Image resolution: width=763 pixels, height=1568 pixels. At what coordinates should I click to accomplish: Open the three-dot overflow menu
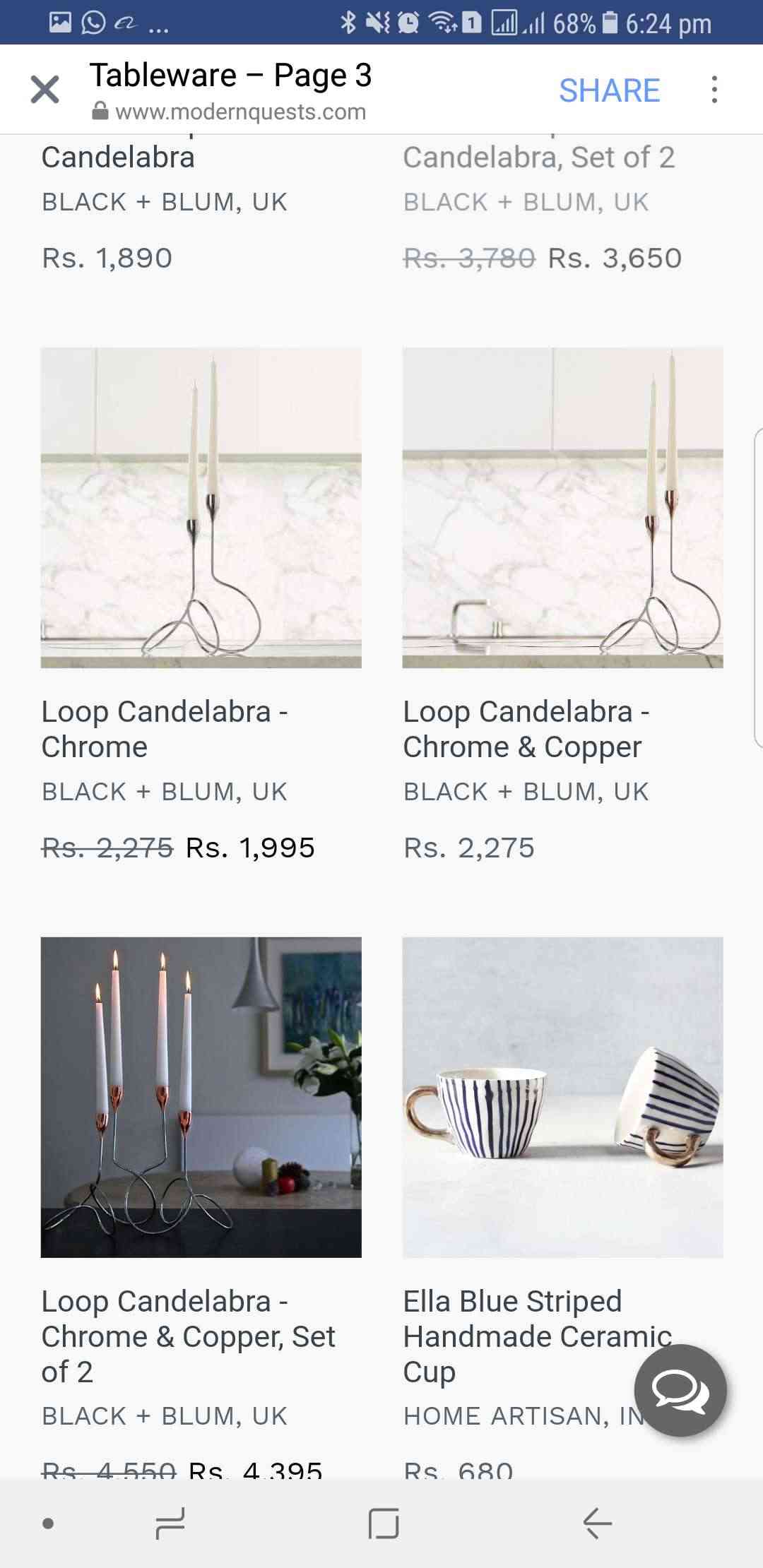[714, 90]
